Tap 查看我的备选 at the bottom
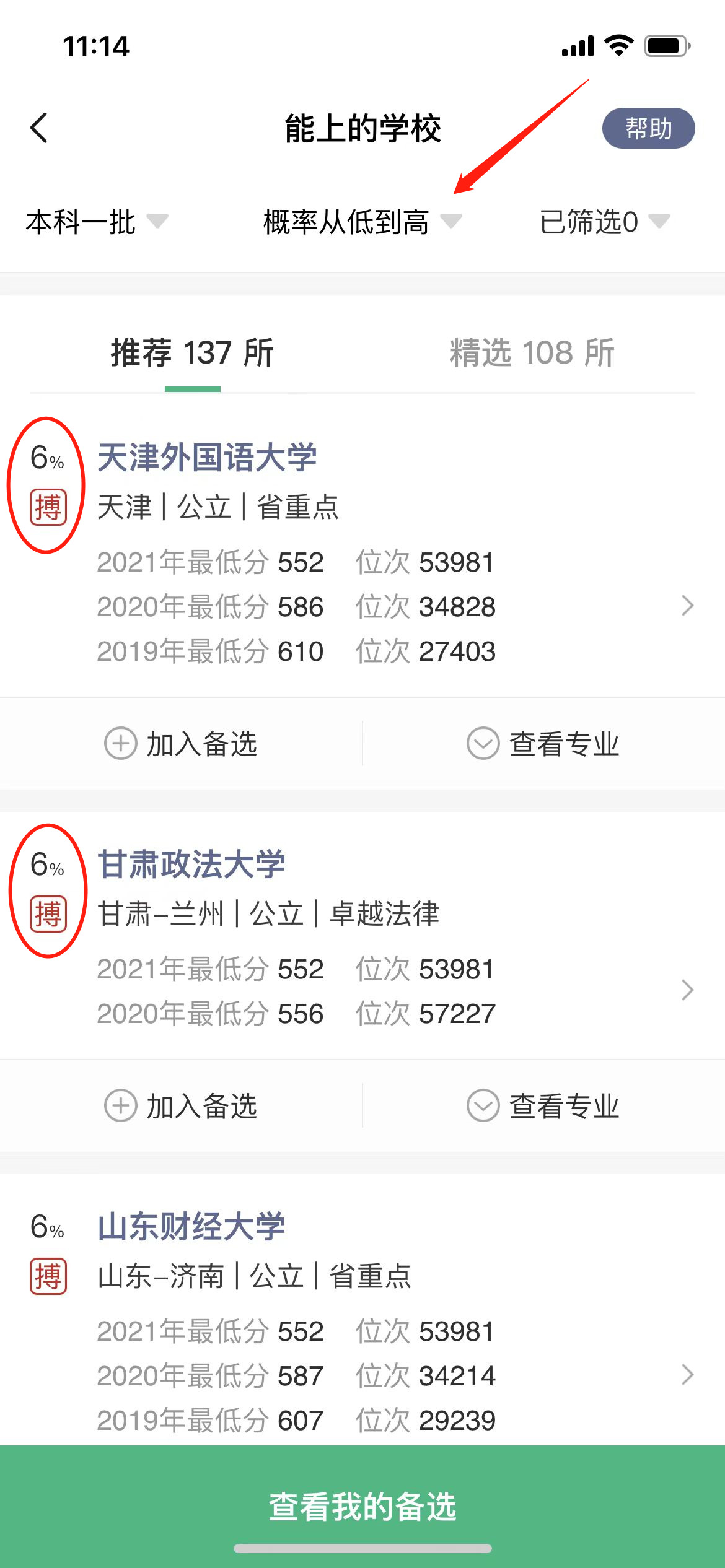Screen dimensions: 725x1568 click(362, 1506)
